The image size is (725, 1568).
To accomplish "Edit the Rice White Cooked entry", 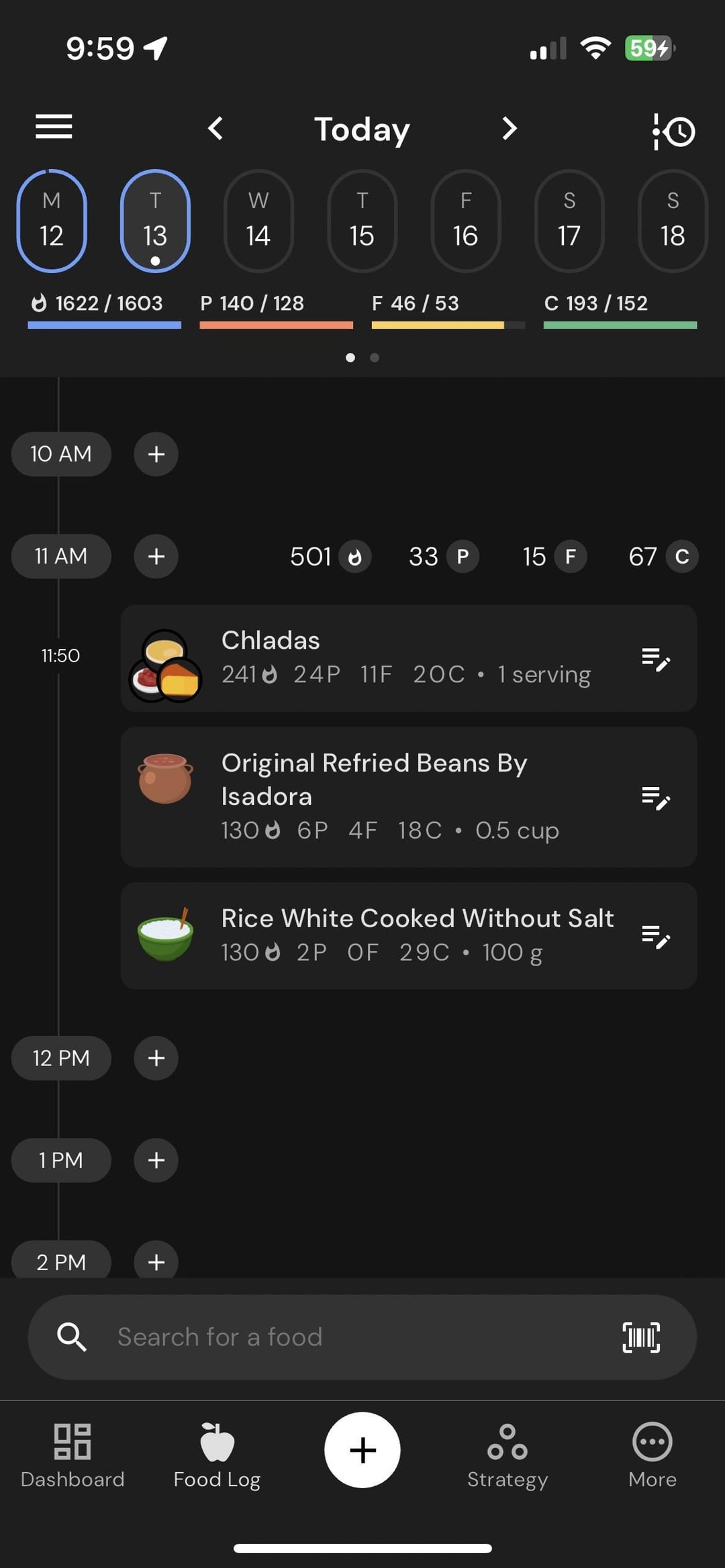I will (655, 936).
